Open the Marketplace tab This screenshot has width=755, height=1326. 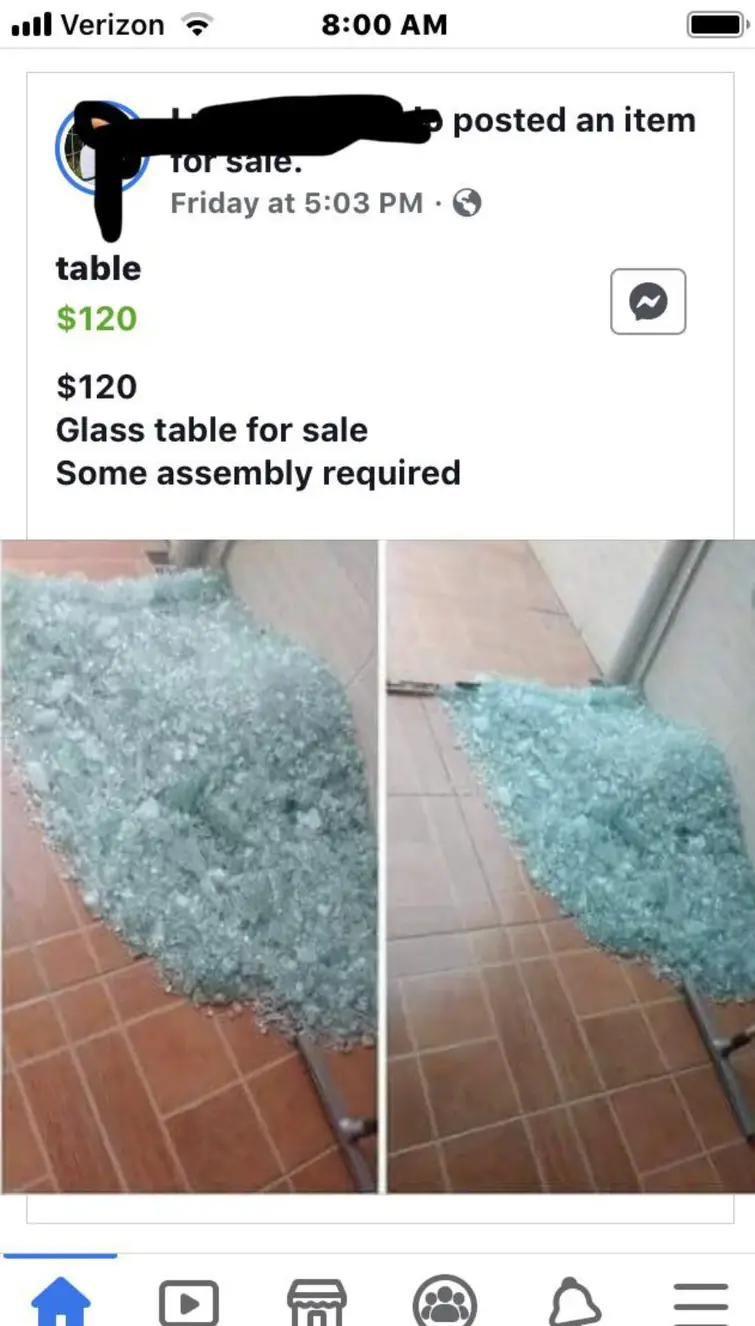pyautogui.click(x=316, y=1303)
